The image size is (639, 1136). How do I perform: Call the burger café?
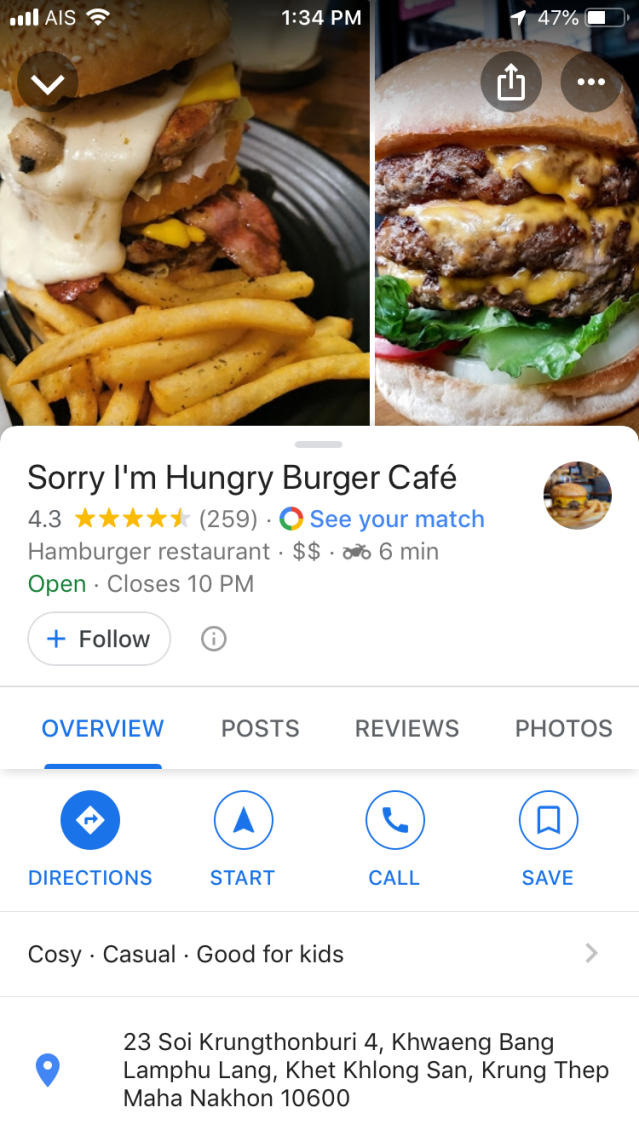coord(395,821)
